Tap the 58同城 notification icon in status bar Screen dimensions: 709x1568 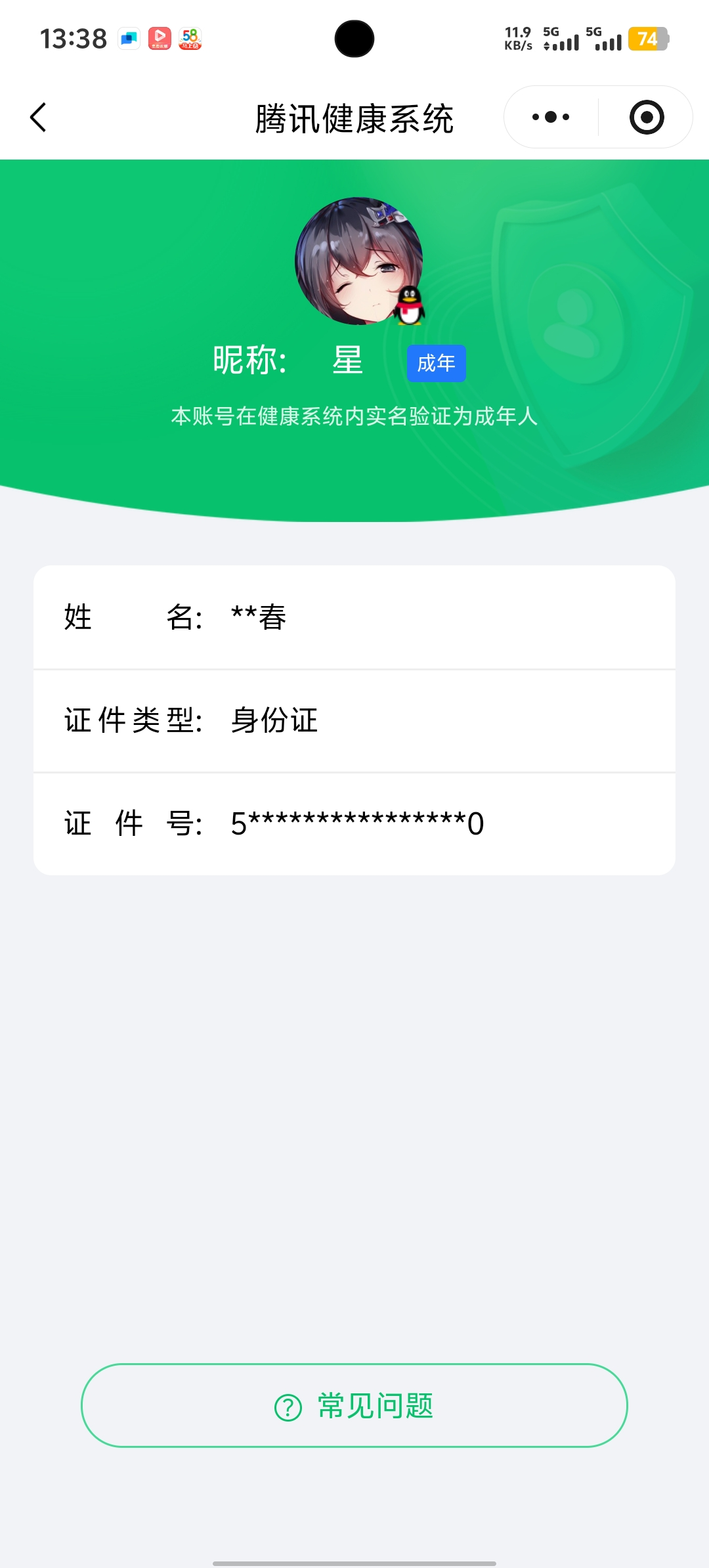point(190,38)
